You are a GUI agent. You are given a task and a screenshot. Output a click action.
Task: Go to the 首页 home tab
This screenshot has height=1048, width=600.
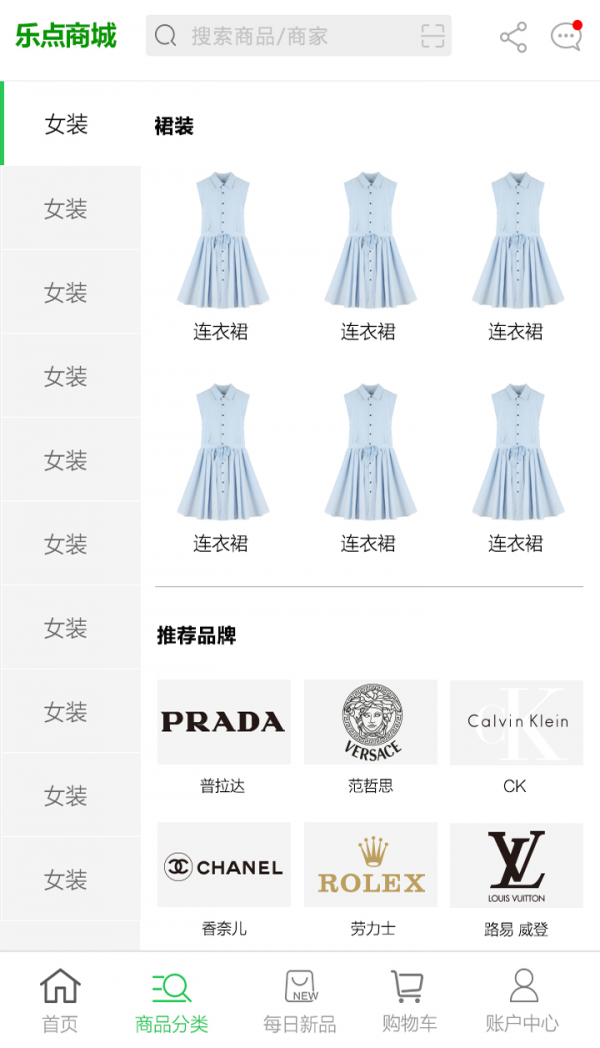(60, 1000)
